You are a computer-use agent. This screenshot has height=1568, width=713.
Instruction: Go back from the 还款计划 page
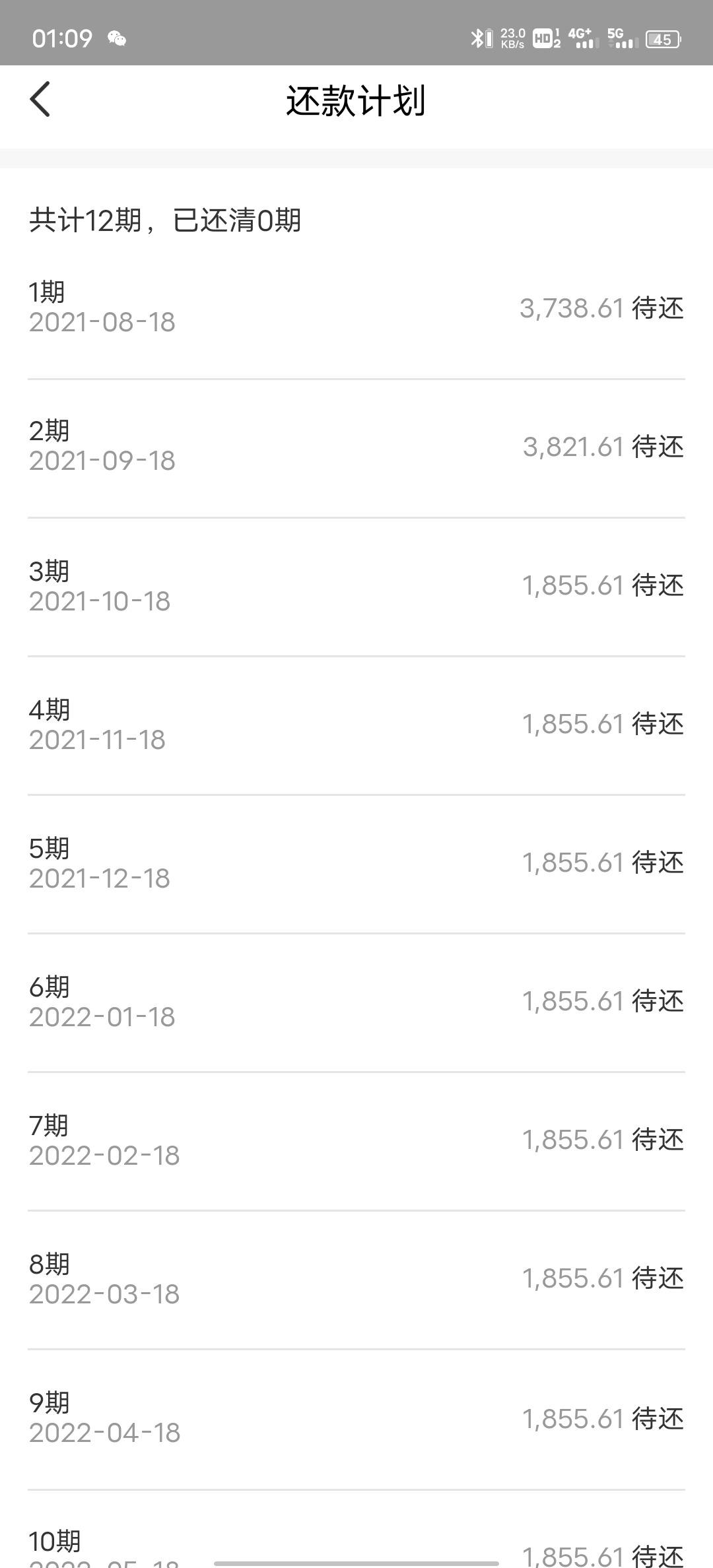(40, 100)
